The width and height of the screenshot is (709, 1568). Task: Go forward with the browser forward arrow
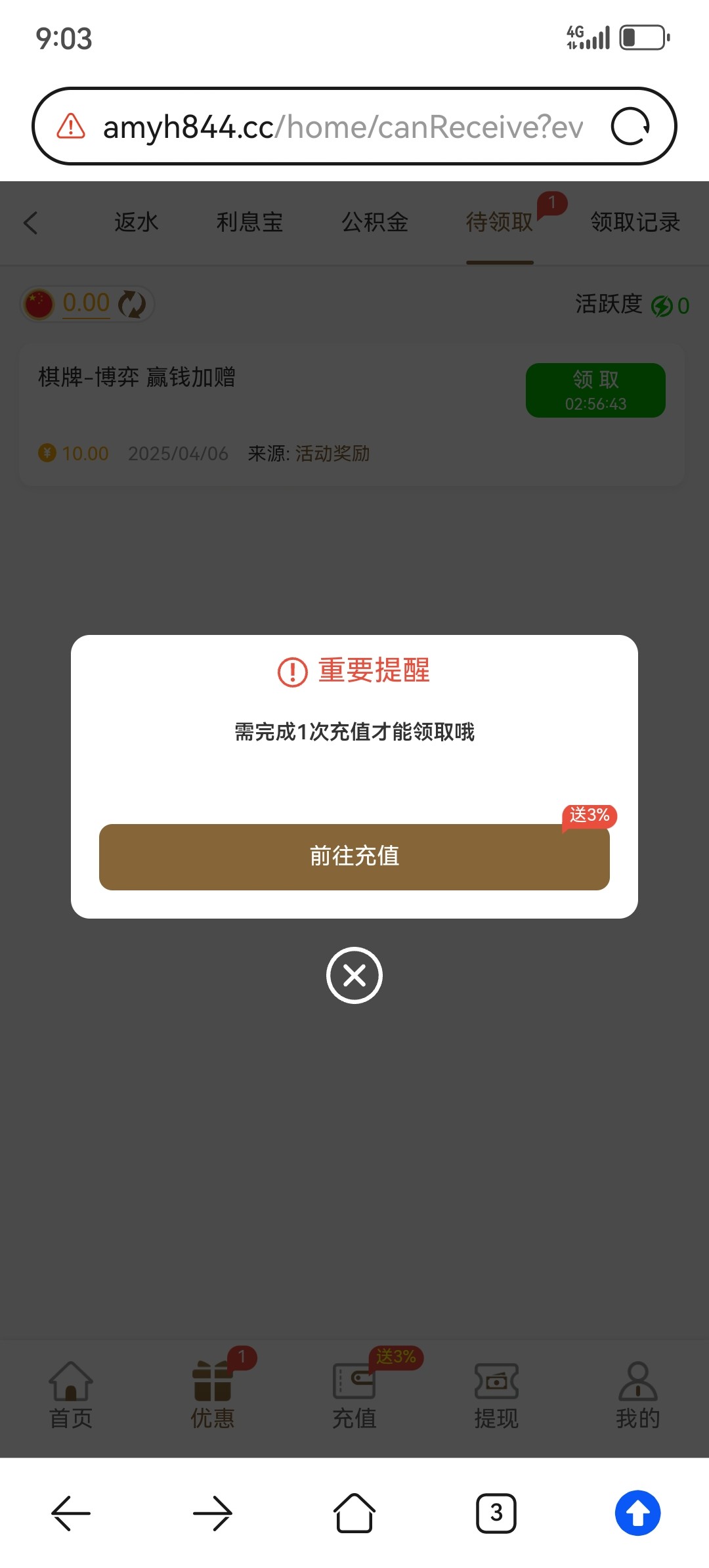[x=213, y=1513]
